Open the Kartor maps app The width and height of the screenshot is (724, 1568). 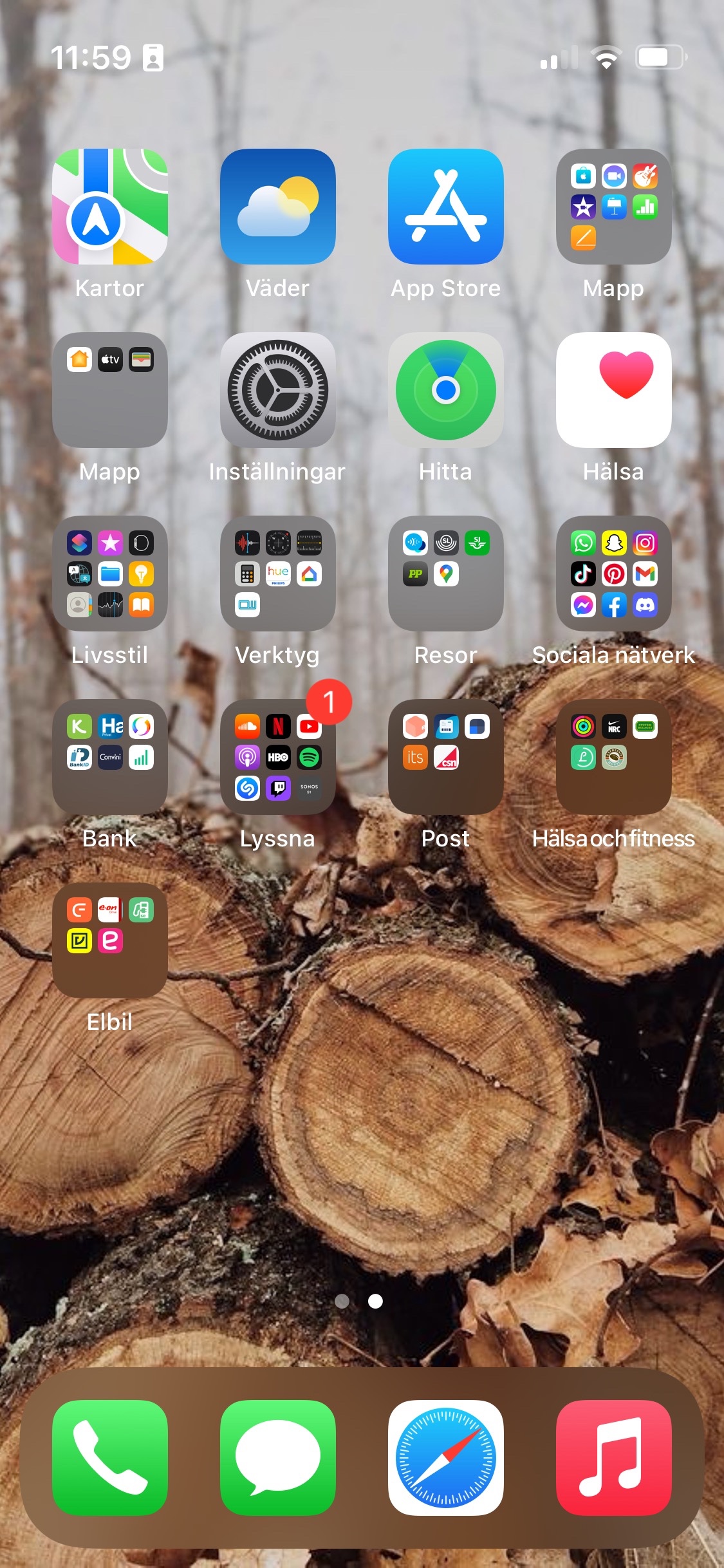tap(110, 207)
